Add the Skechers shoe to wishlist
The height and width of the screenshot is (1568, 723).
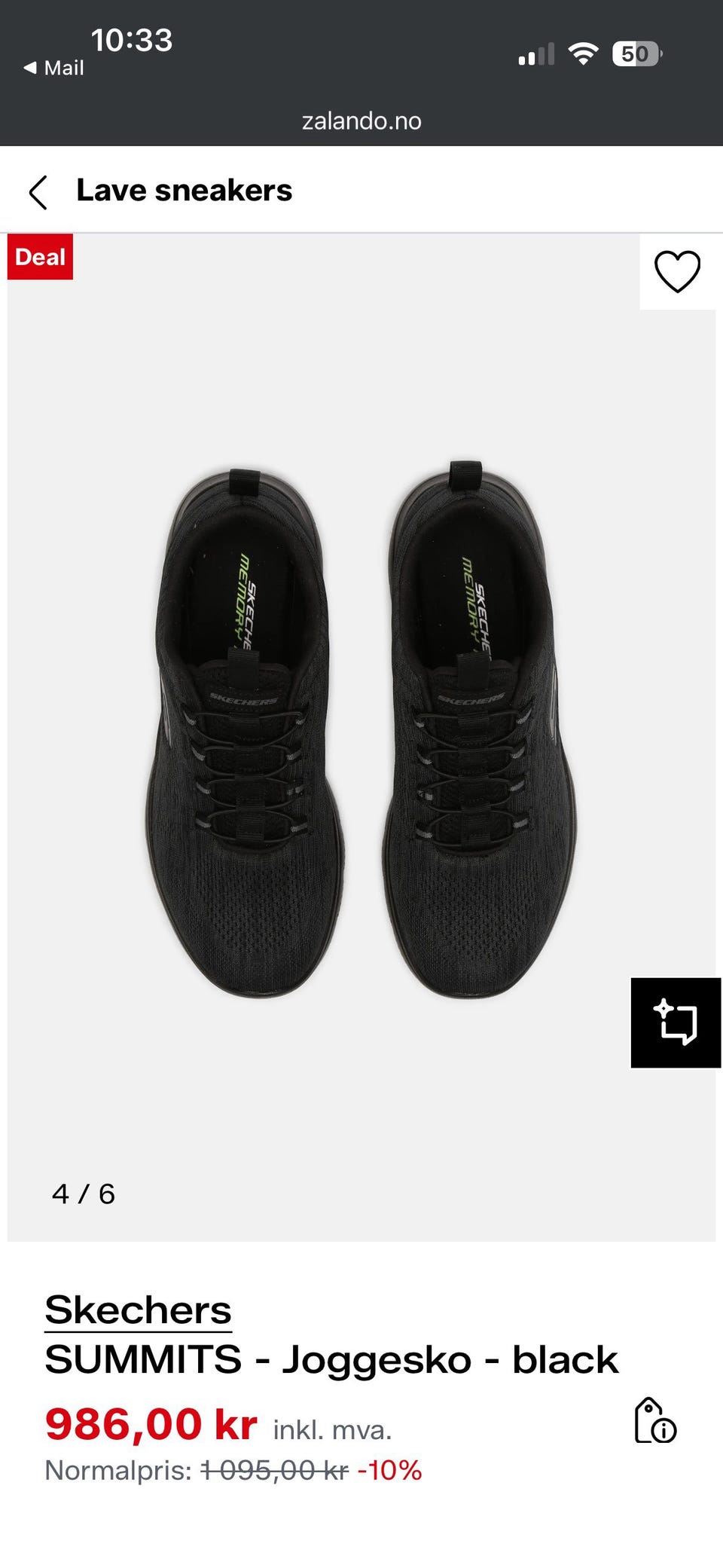pos(677,271)
